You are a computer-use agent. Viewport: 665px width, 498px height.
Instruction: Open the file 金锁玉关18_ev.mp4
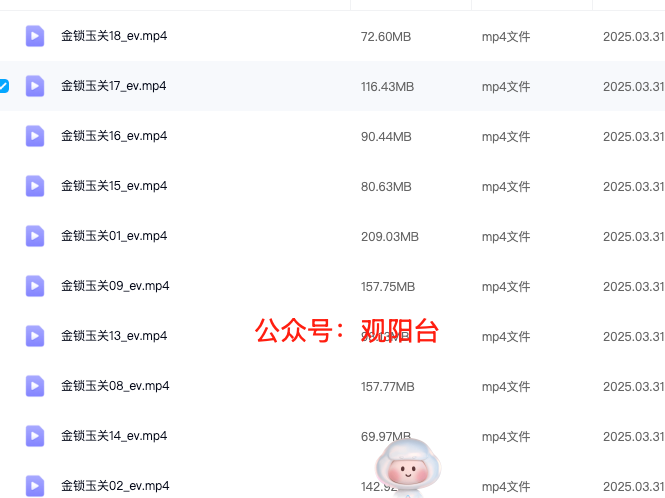113,36
